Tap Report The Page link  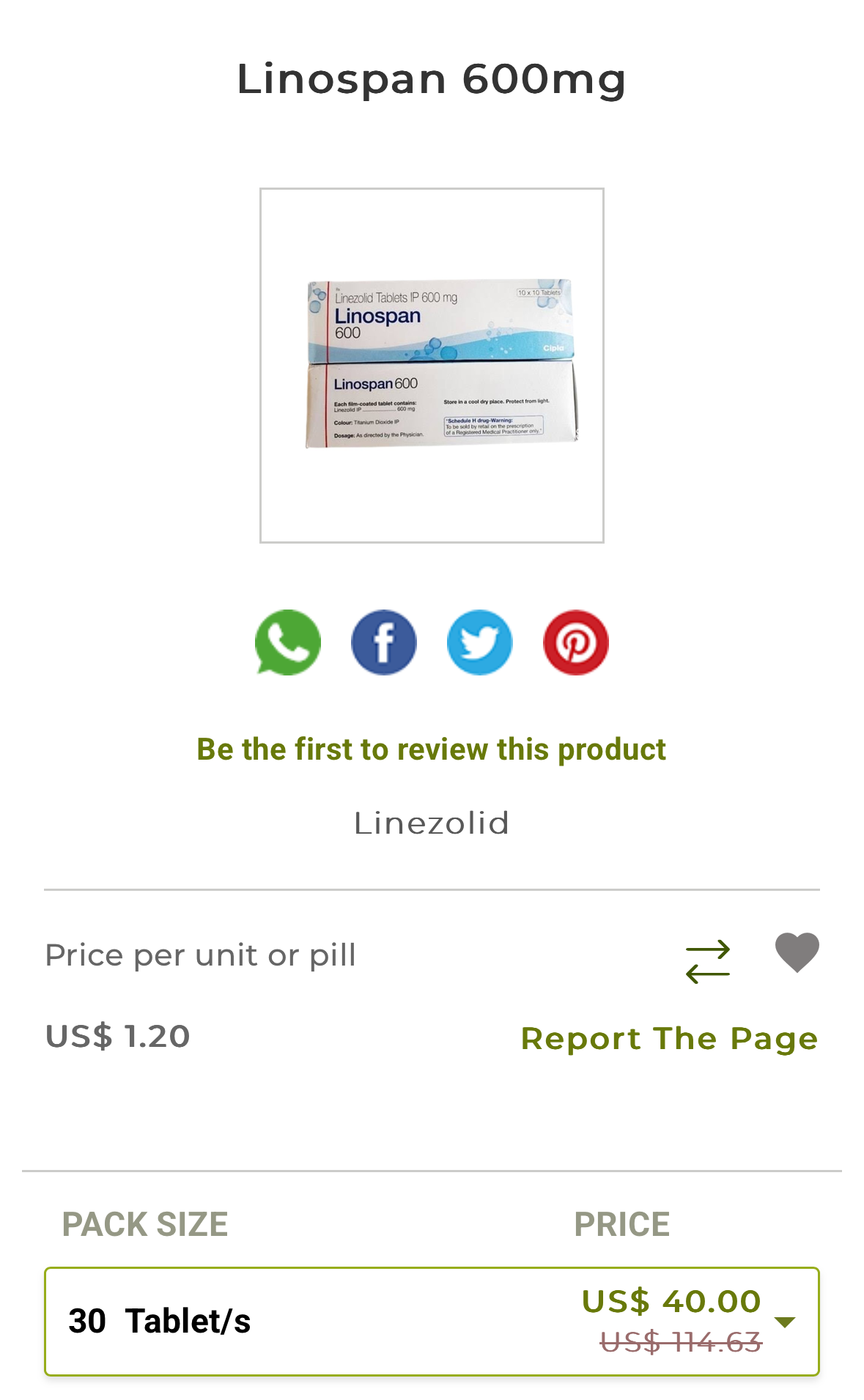pyautogui.click(x=668, y=1038)
